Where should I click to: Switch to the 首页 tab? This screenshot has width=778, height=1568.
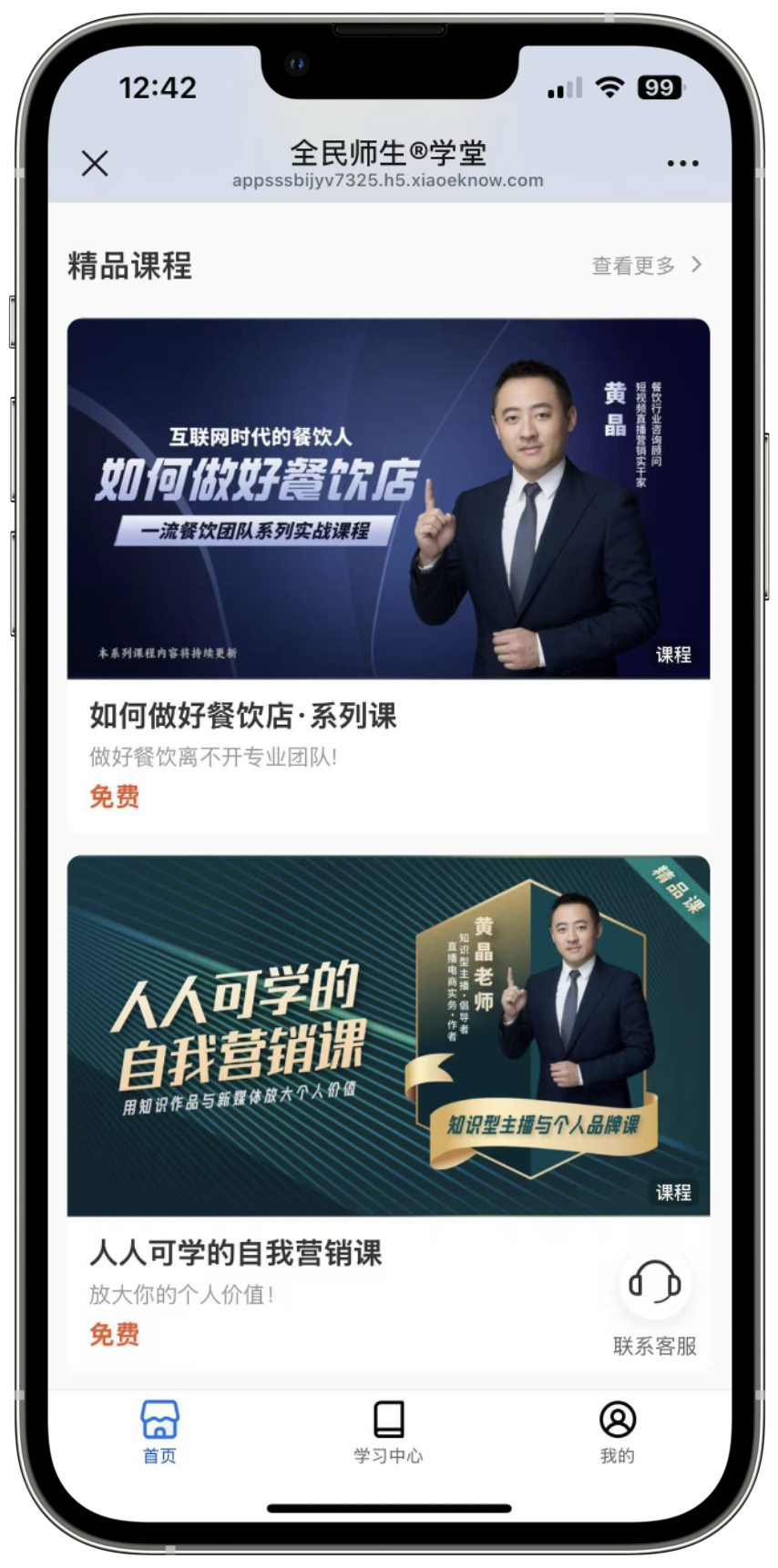[159, 1431]
